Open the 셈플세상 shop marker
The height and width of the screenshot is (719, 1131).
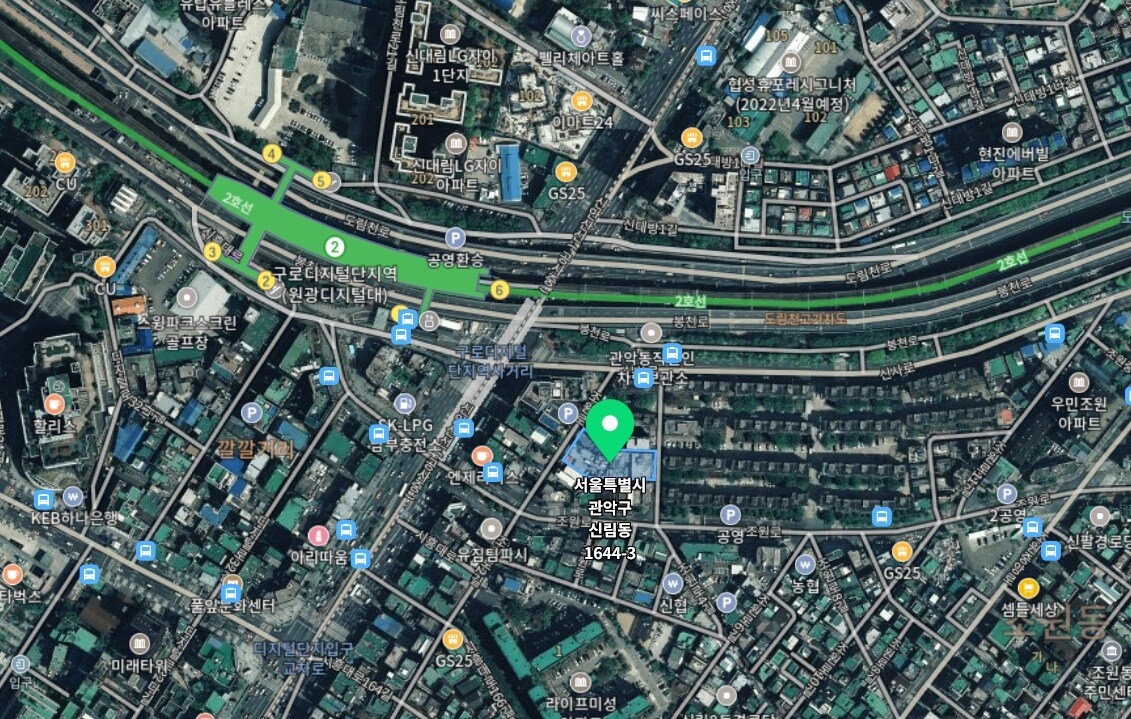[1028, 587]
